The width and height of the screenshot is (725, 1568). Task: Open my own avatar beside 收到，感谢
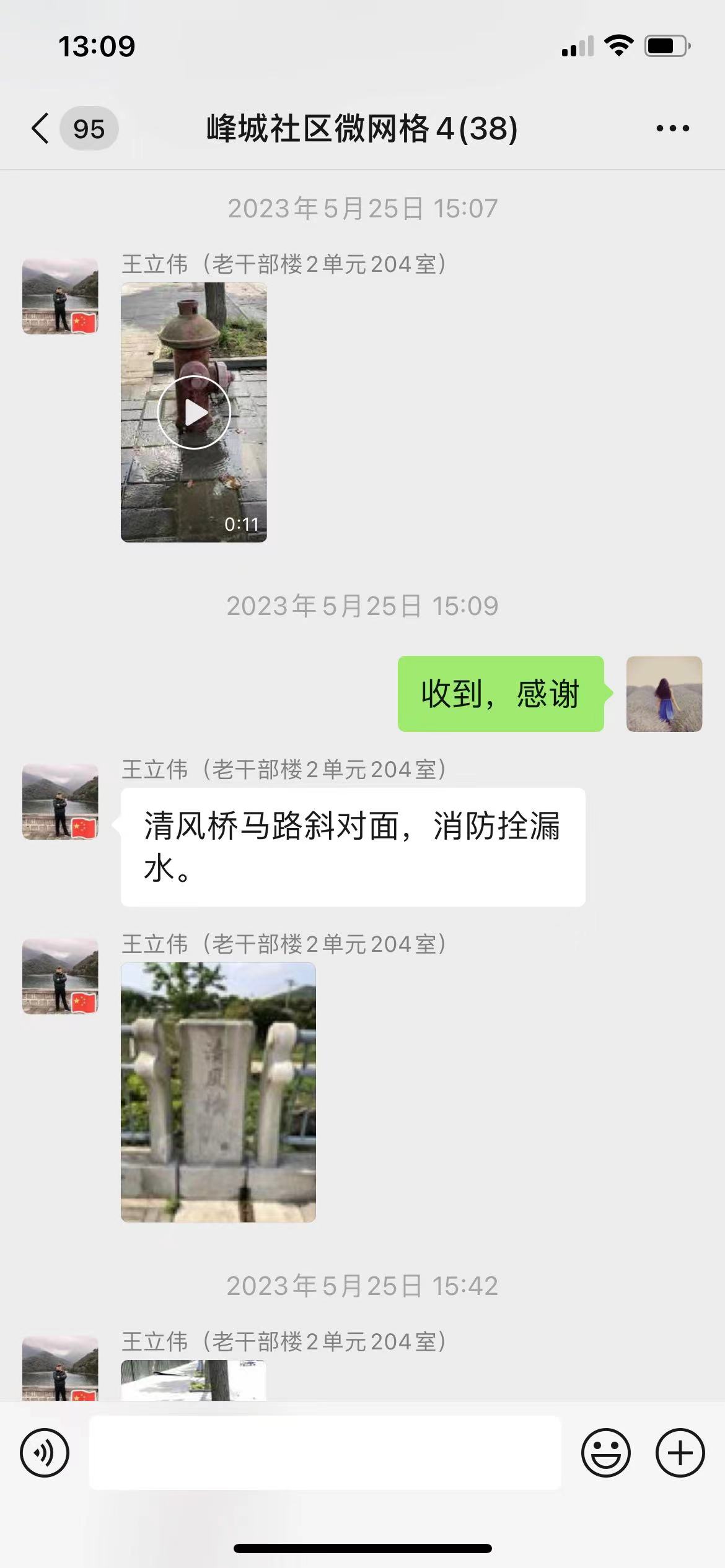point(664,694)
